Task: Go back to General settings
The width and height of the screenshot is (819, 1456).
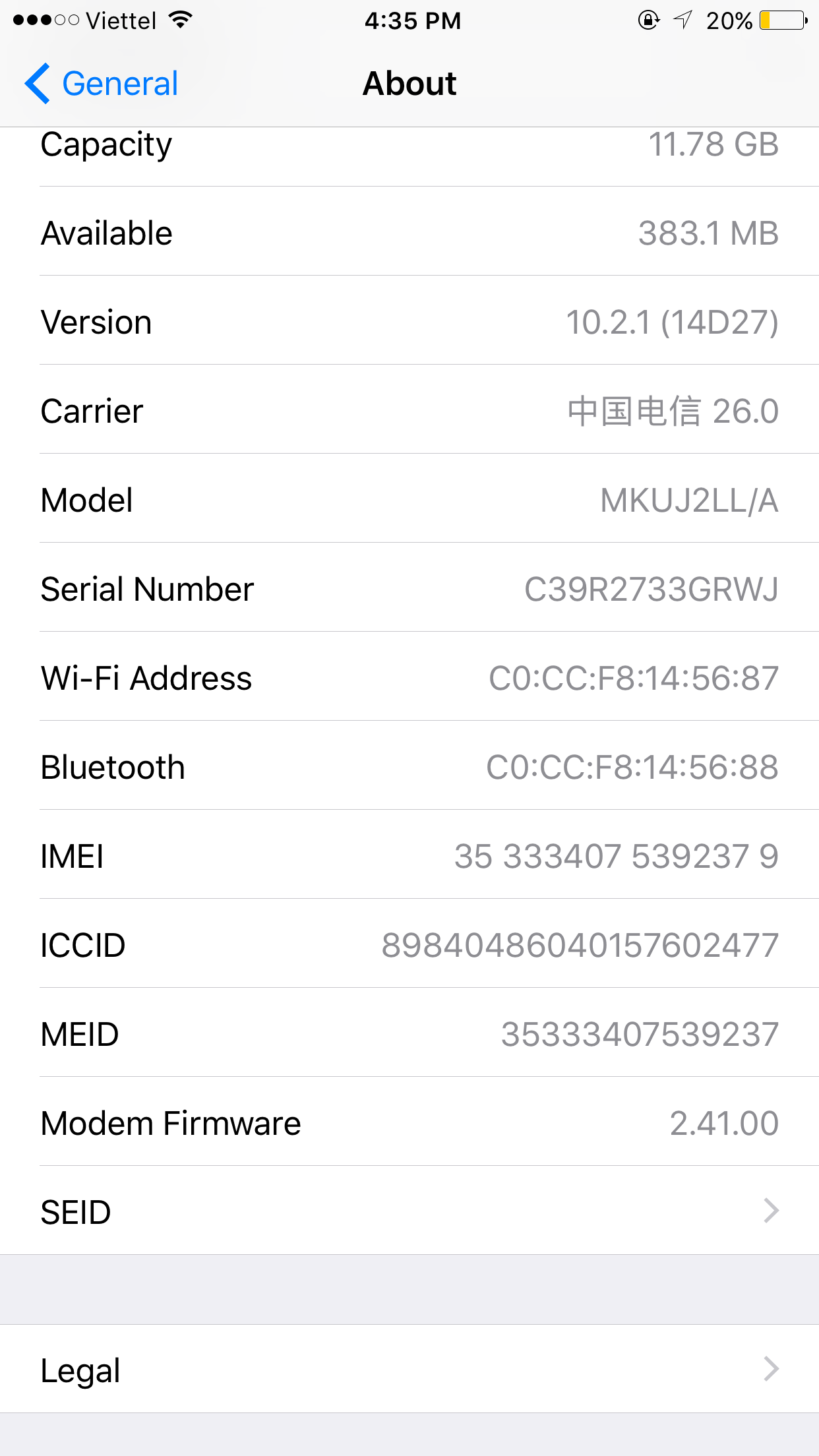Action: [102, 84]
